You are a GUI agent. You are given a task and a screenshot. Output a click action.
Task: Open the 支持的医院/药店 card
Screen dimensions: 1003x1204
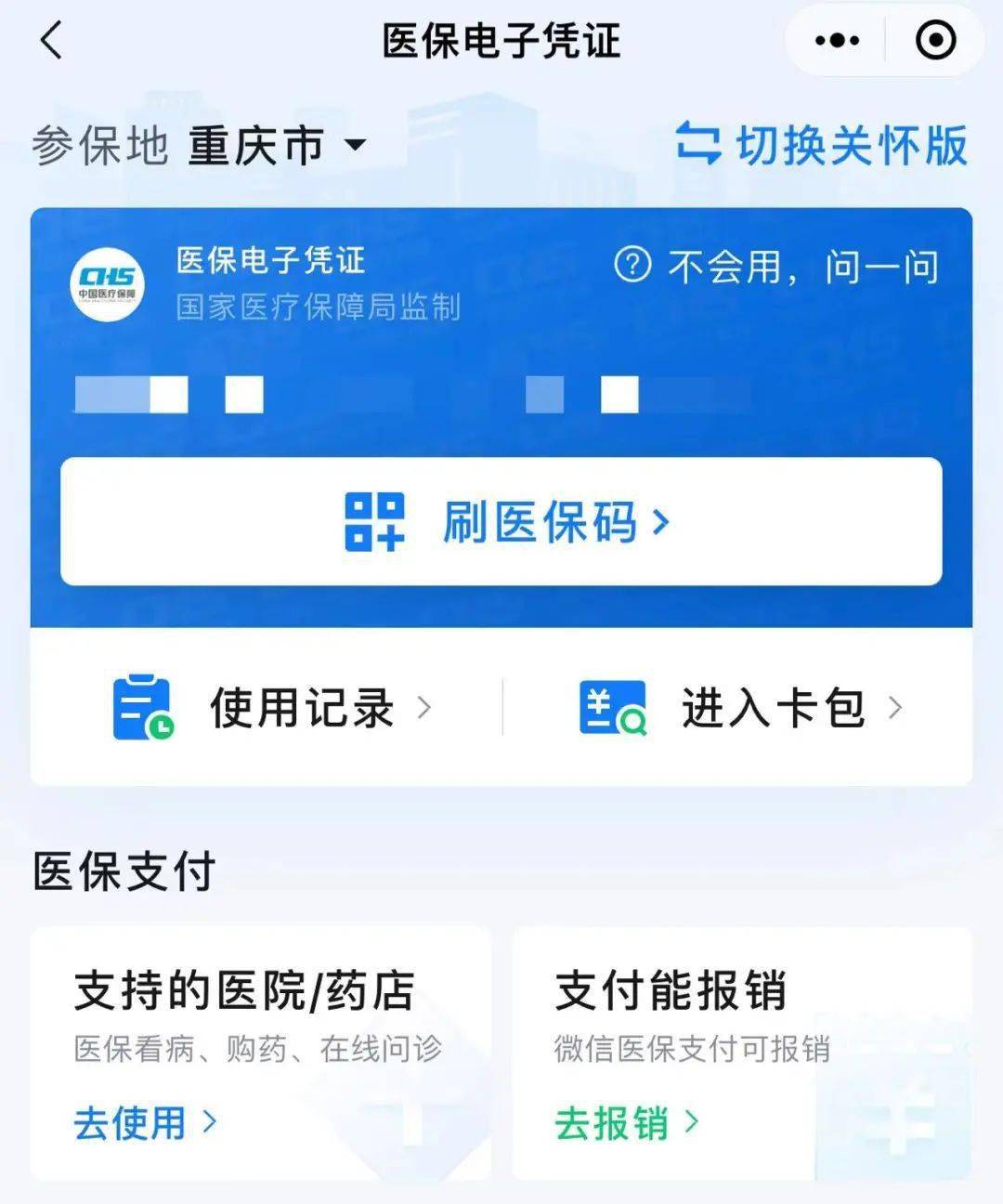tap(260, 1052)
